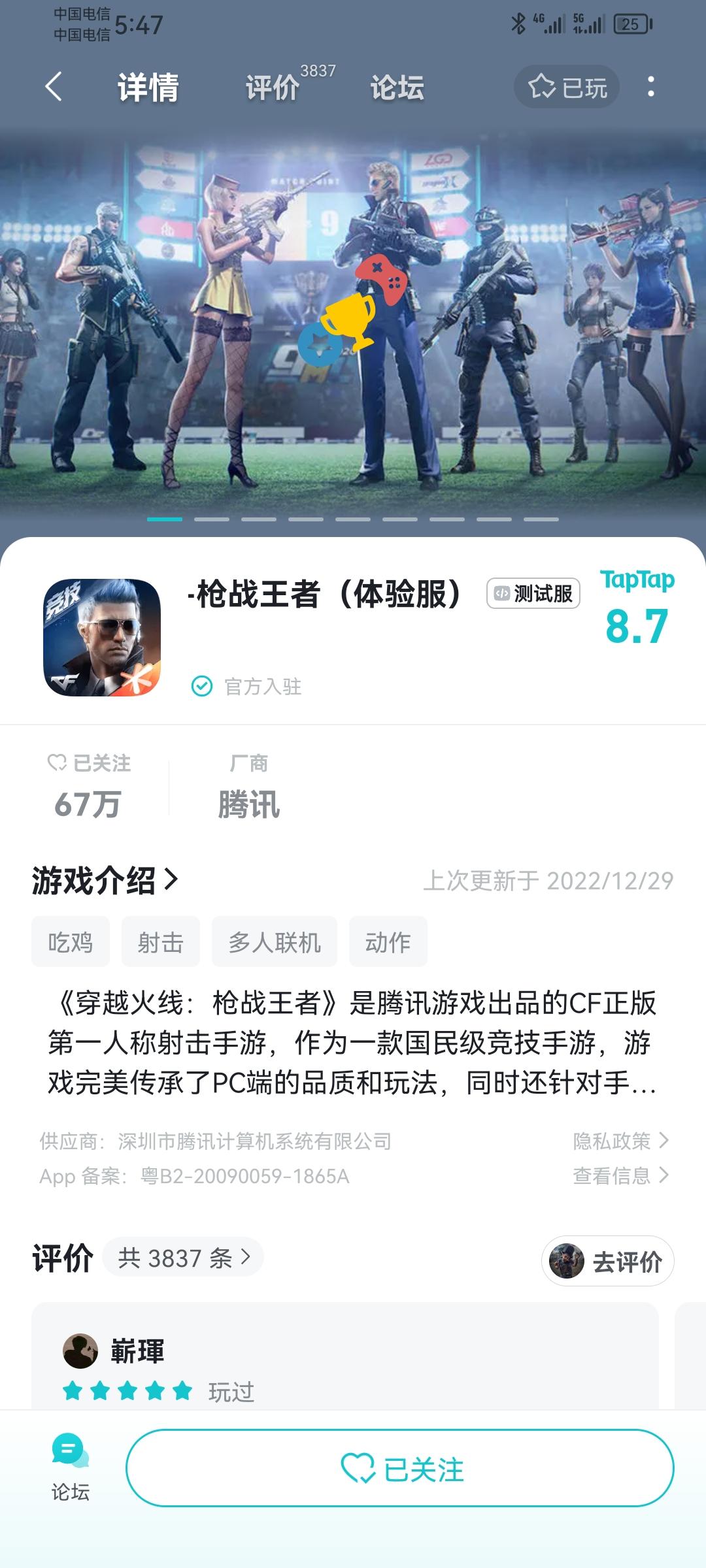
Task: Tap the 射击 shooting tag
Action: click(x=160, y=941)
